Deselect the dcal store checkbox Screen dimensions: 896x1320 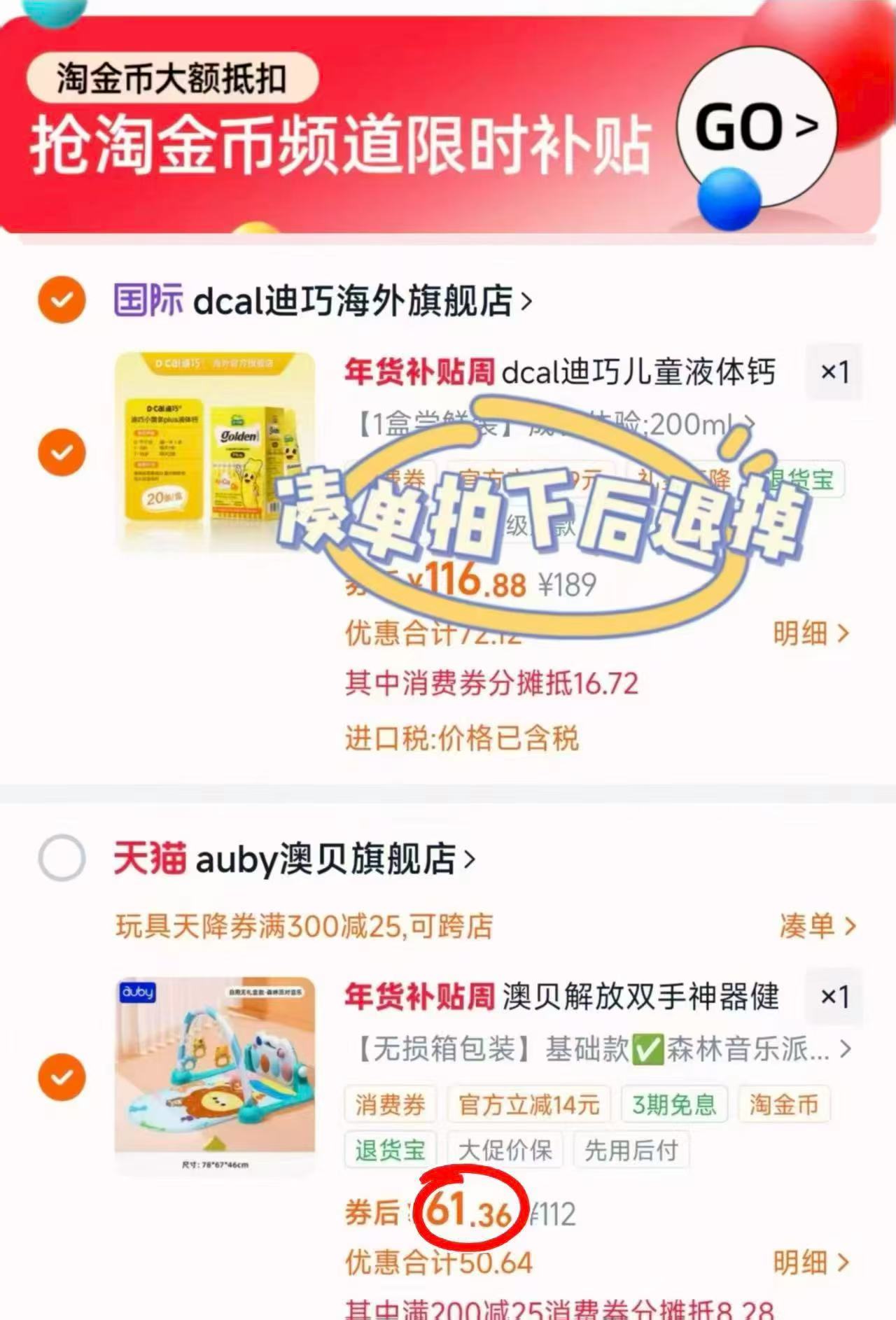62,298
